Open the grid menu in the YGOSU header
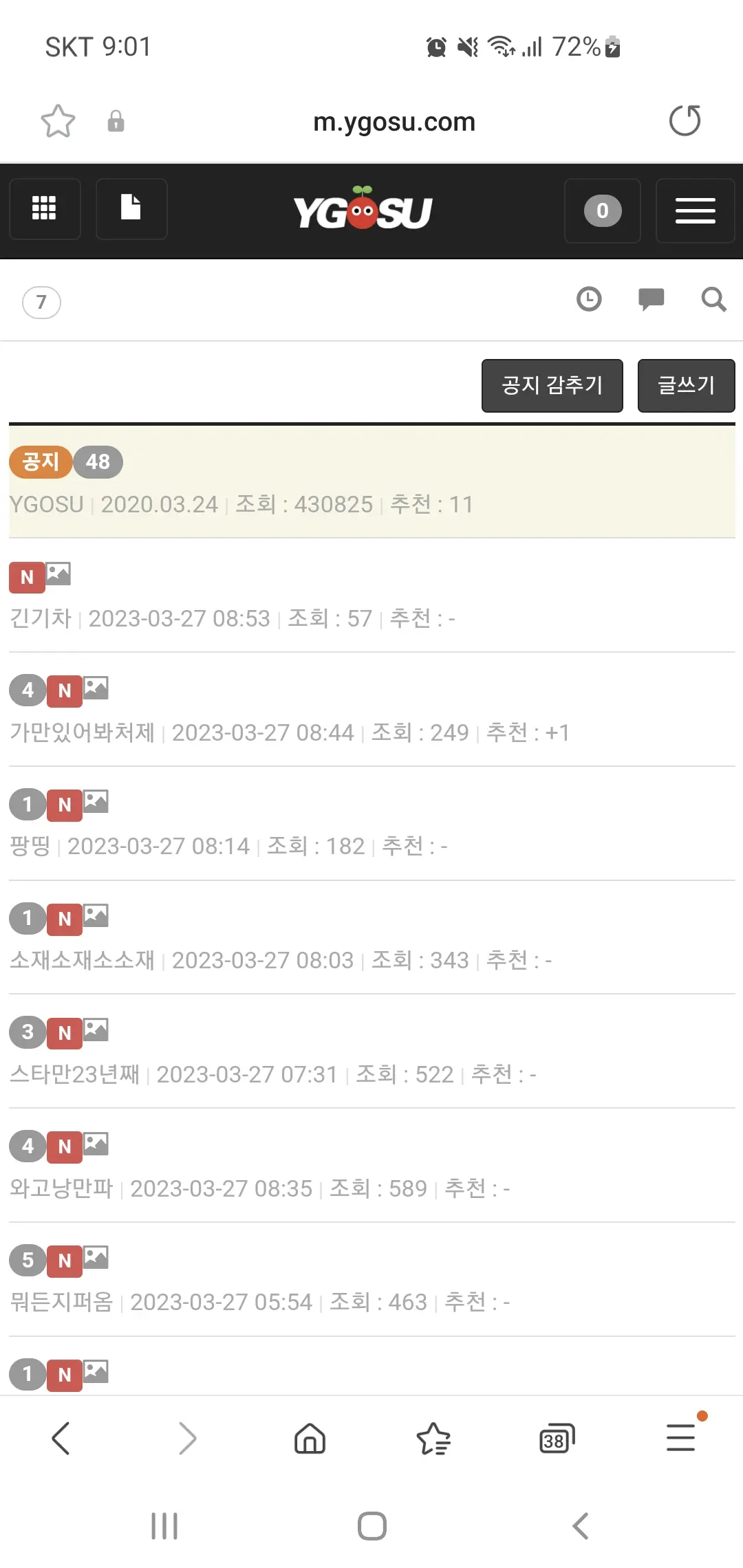This screenshot has height=1568, width=743. click(45, 209)
